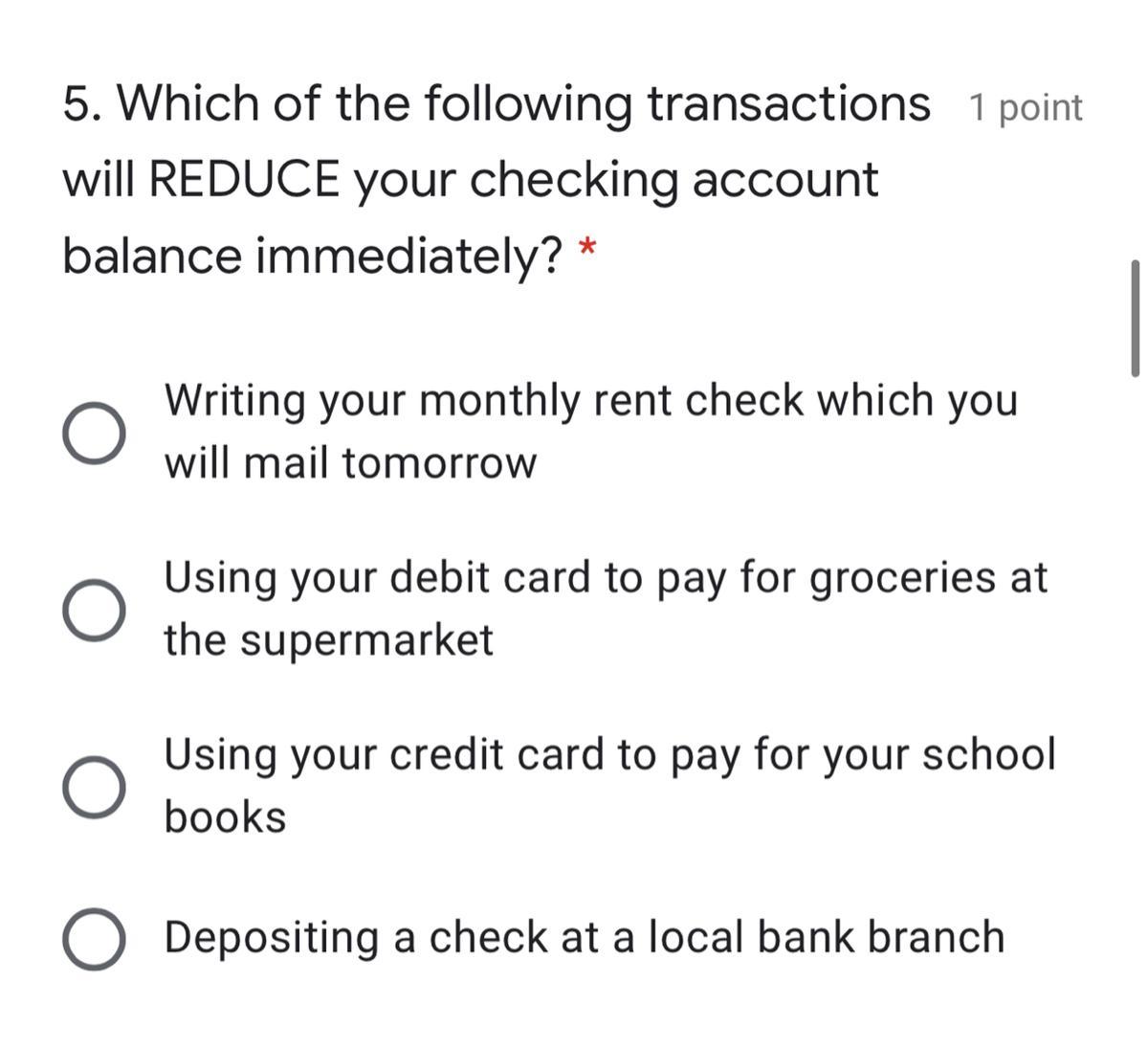The width and height of the screenshot is (1148, 1049).
Task: Select 'Writing your monthly rent check' option
Action: (94, 433)
